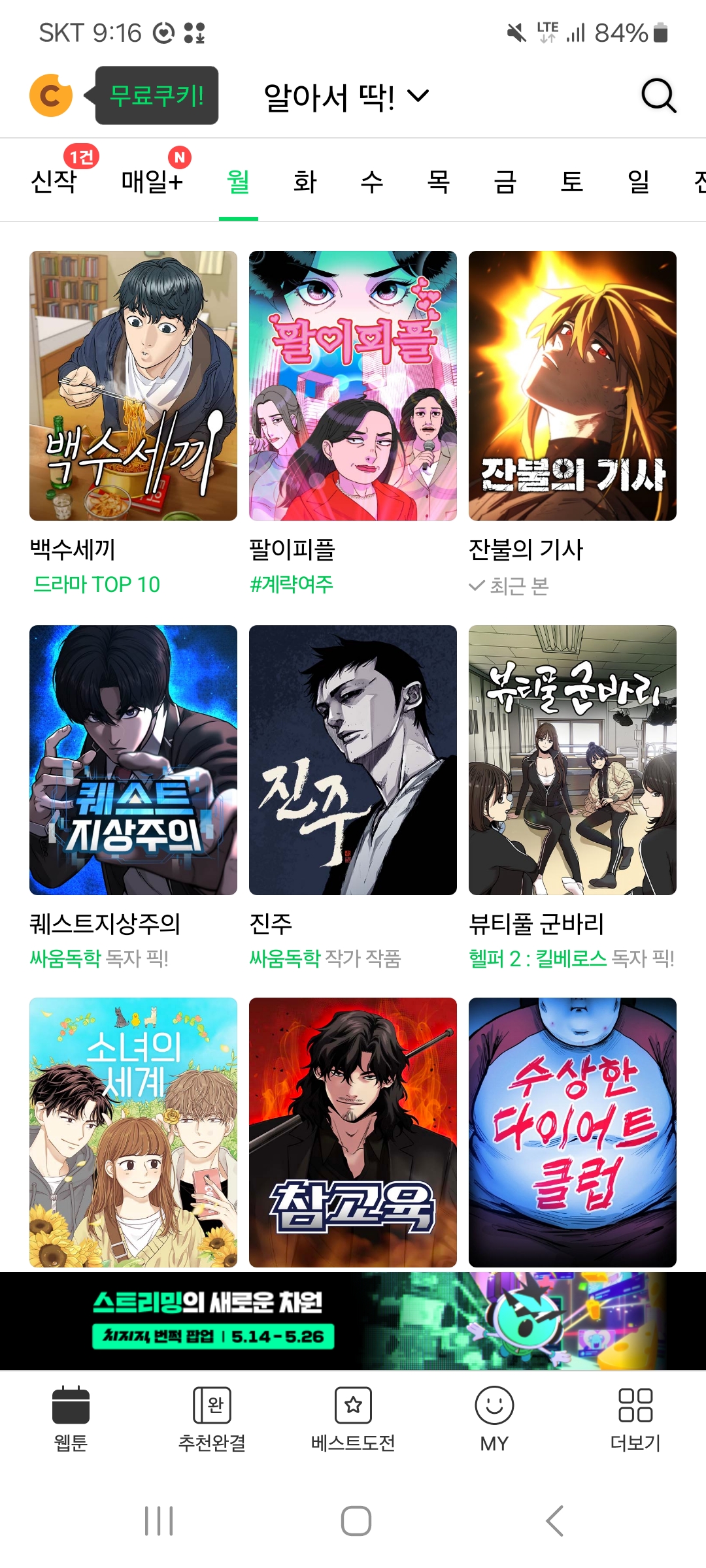This screenshot has height=1568, width=706.
Task: Open the webtoon 뷰티풀 군바리
Action: [573, 760]
